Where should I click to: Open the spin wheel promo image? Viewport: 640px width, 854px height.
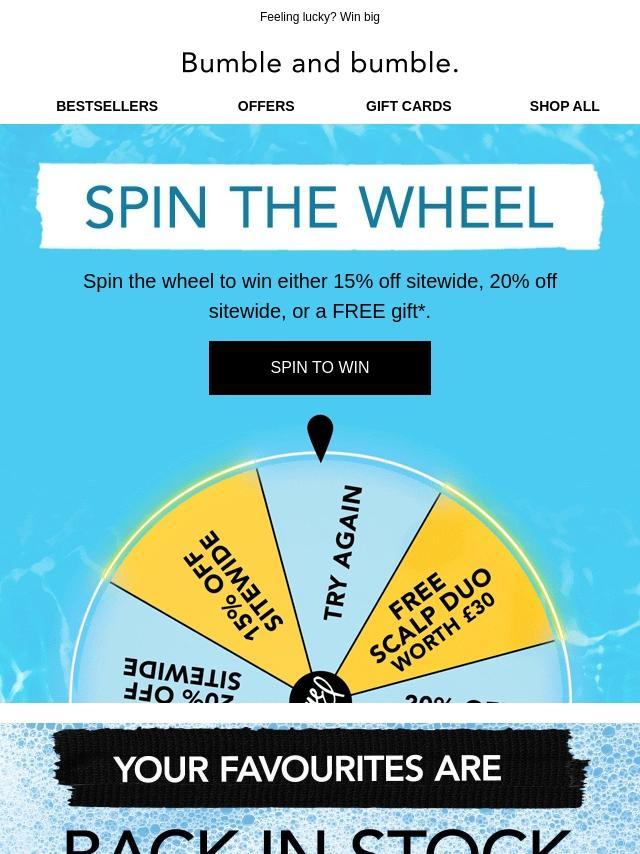320,570
